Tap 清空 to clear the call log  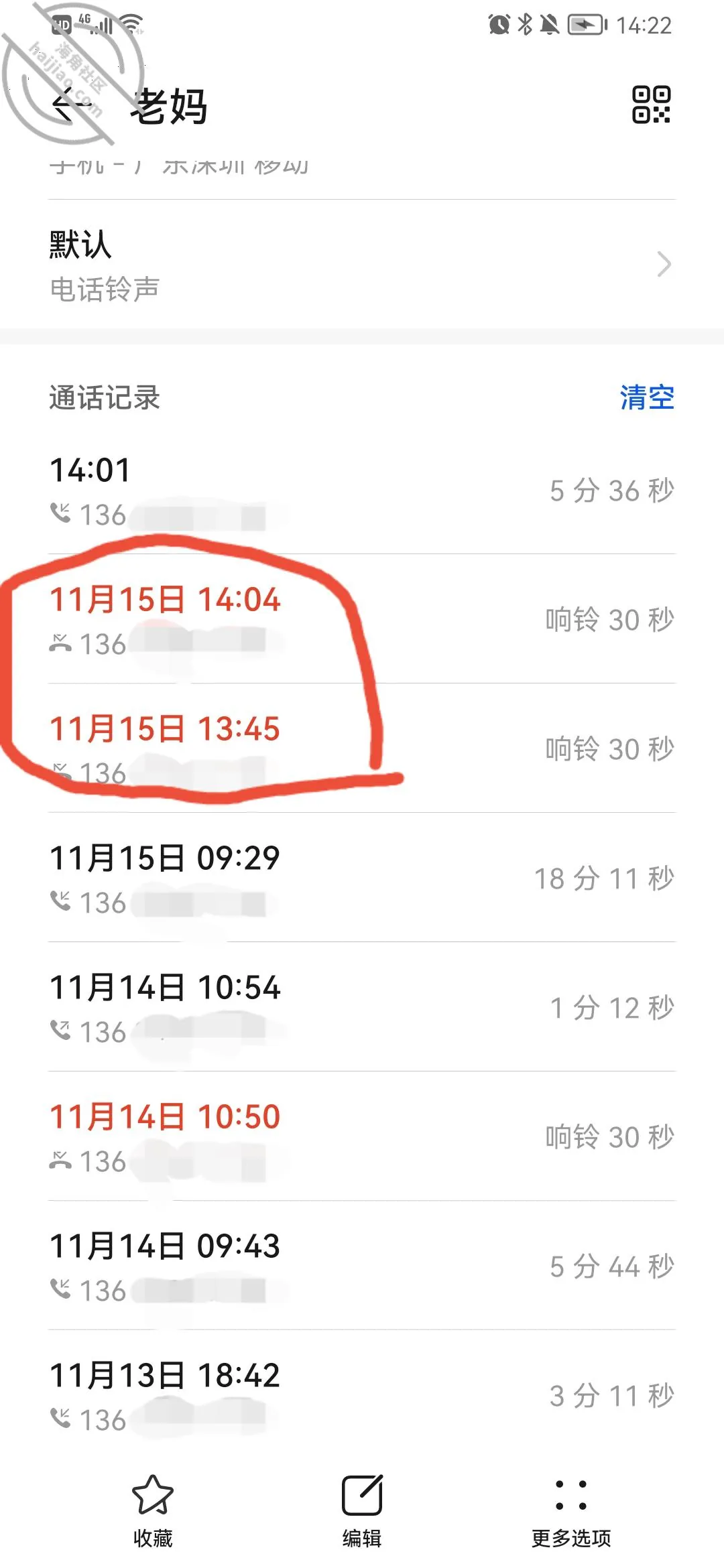(646, 397)
